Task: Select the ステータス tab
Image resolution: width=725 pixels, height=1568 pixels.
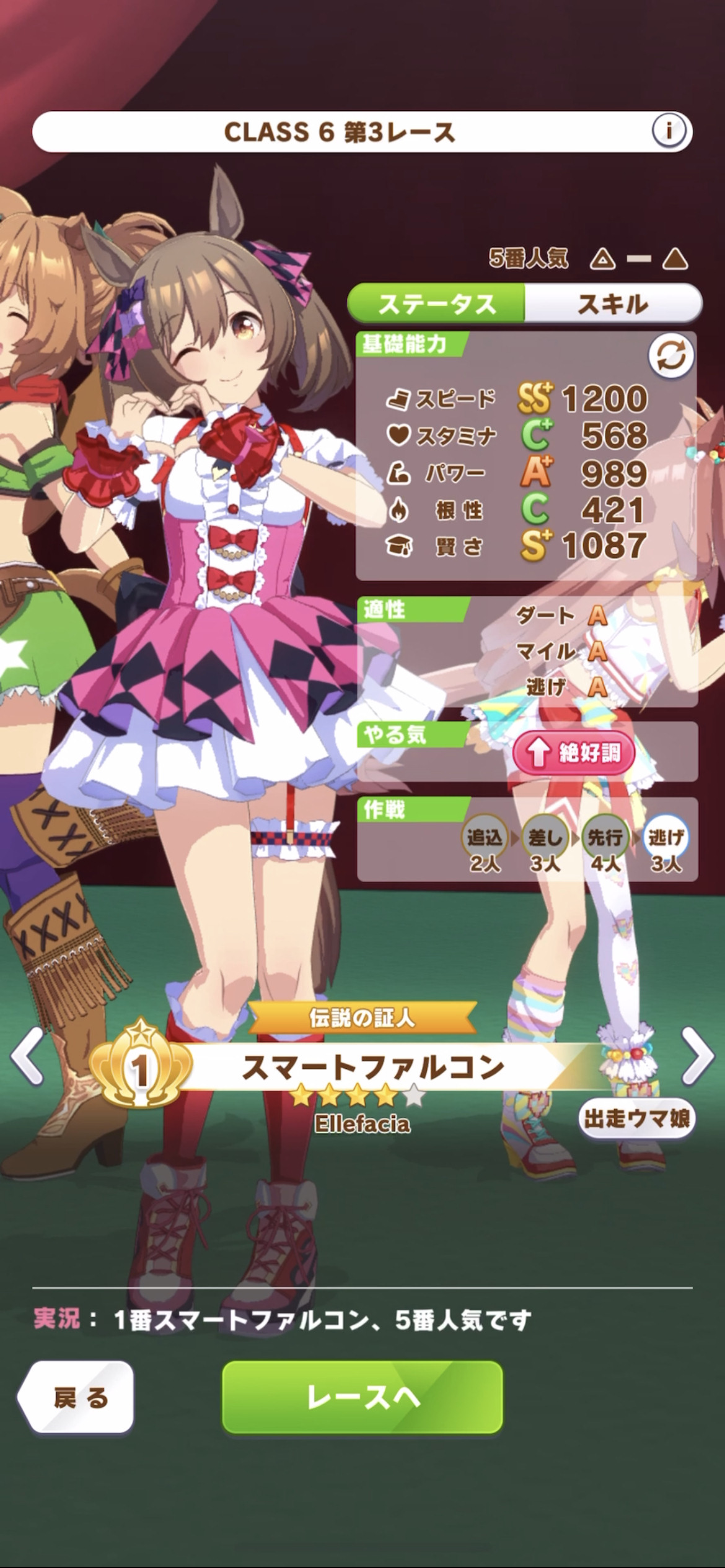Action: [436, 303]
